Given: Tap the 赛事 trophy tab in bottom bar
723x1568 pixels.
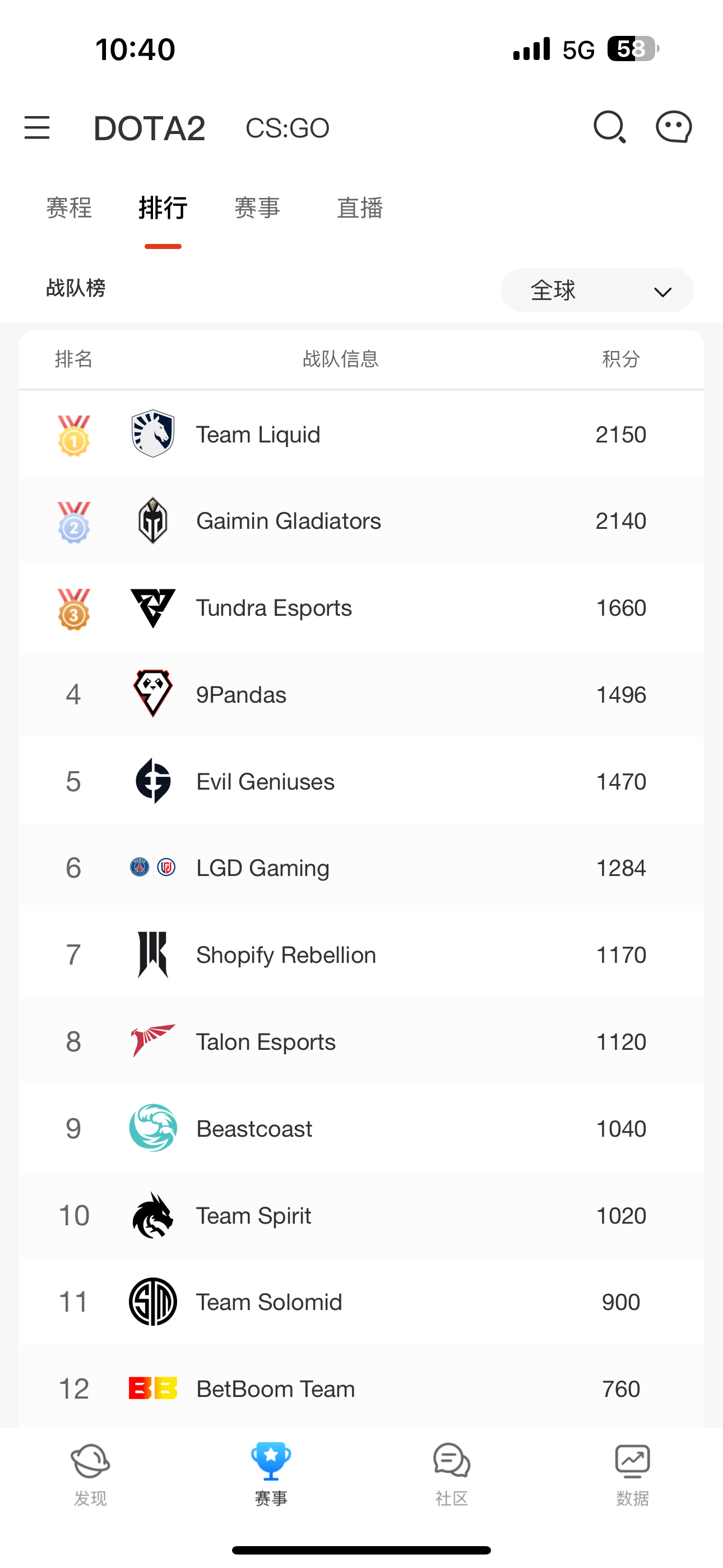Looking at the screenshot, I should coord(271,1473).
